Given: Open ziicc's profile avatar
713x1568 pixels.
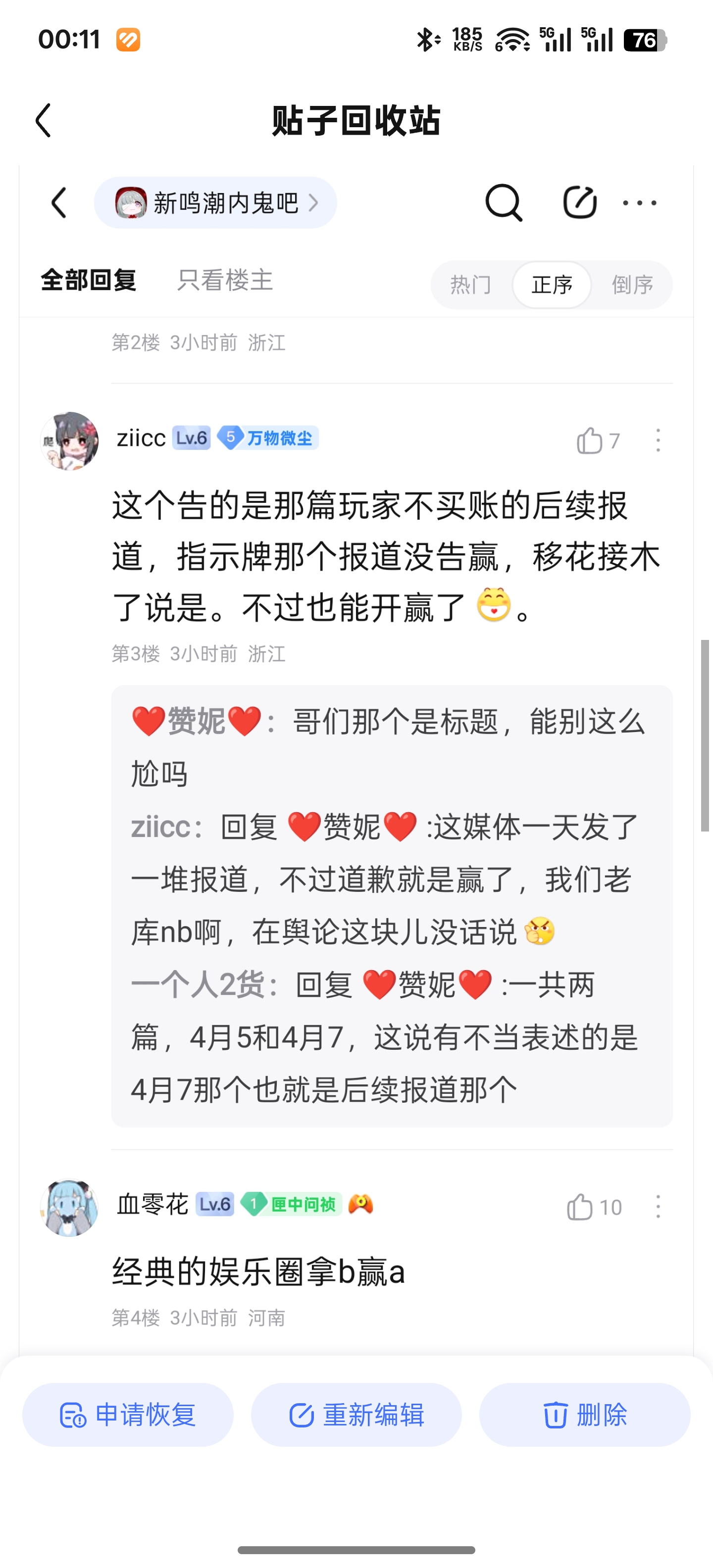Looking at the screenshot, I should tap(69, 441).
